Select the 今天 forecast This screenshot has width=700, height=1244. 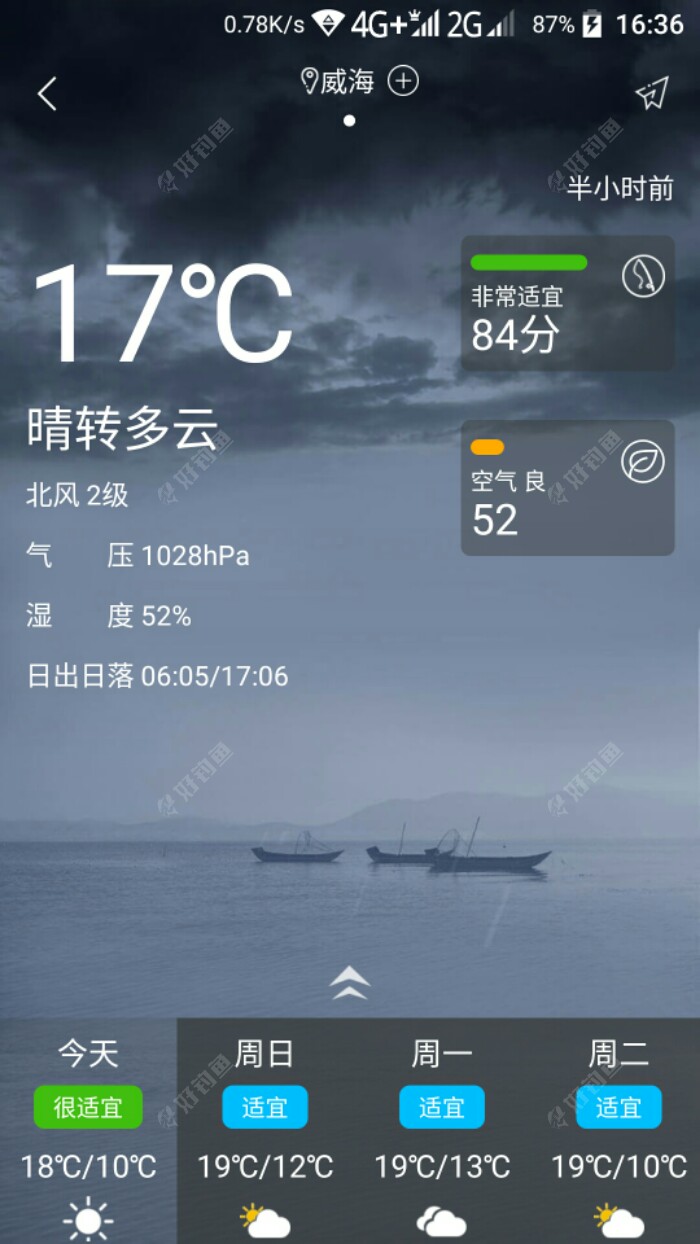tap(88, 1130)
